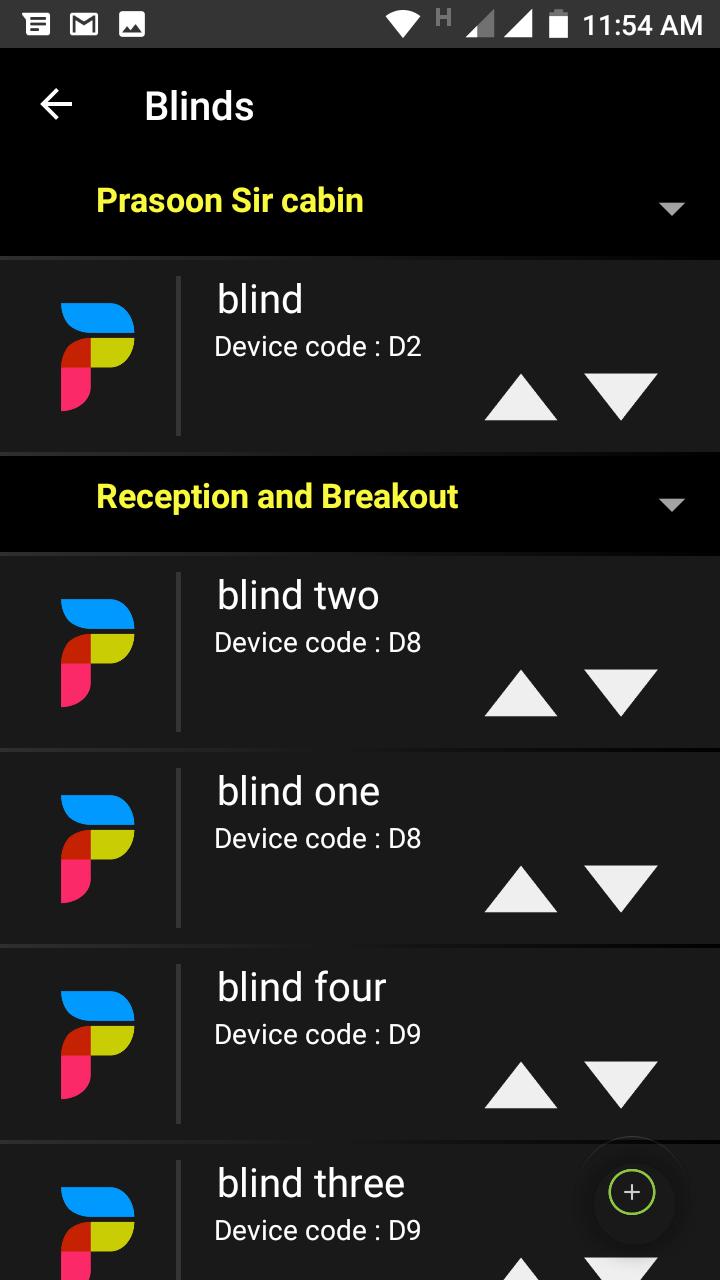
Task: Collapse the Reception and Breakout section
Action: tap(671, 504)
